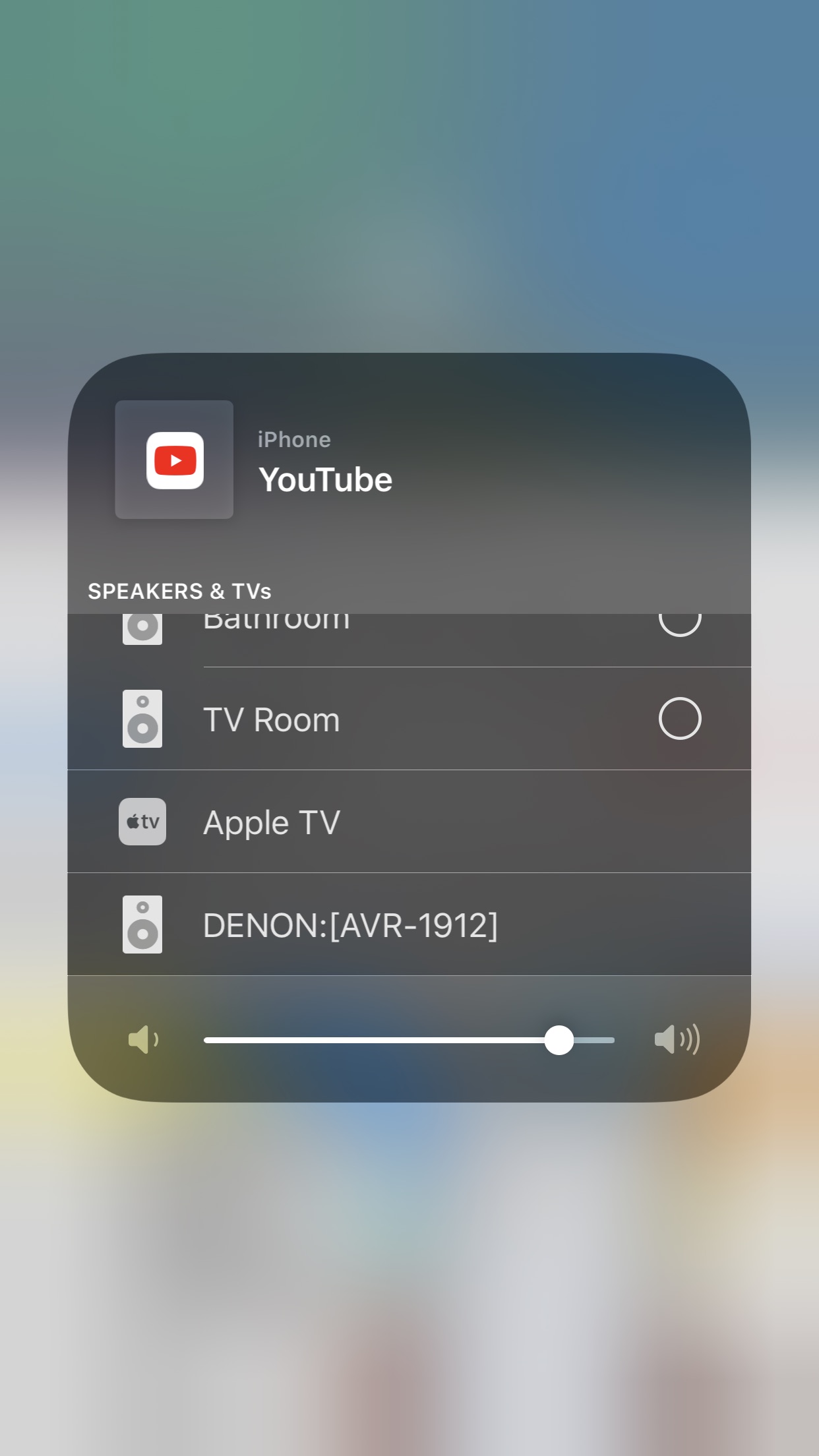This screenshot has width=819, height=1456.
Task: Tap the SPEAKERS & TVs section header
Action: 181,591
